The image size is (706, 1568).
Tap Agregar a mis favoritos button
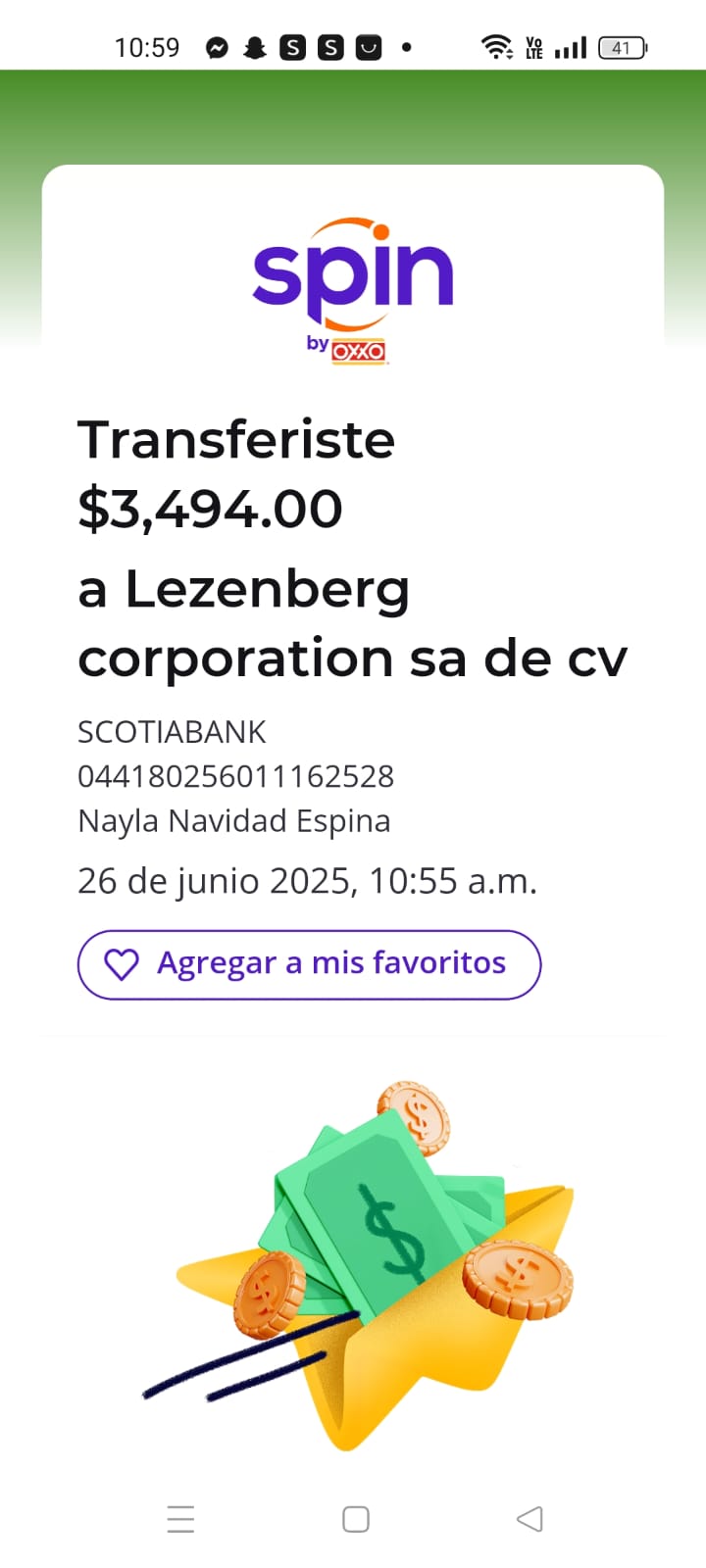309,964
